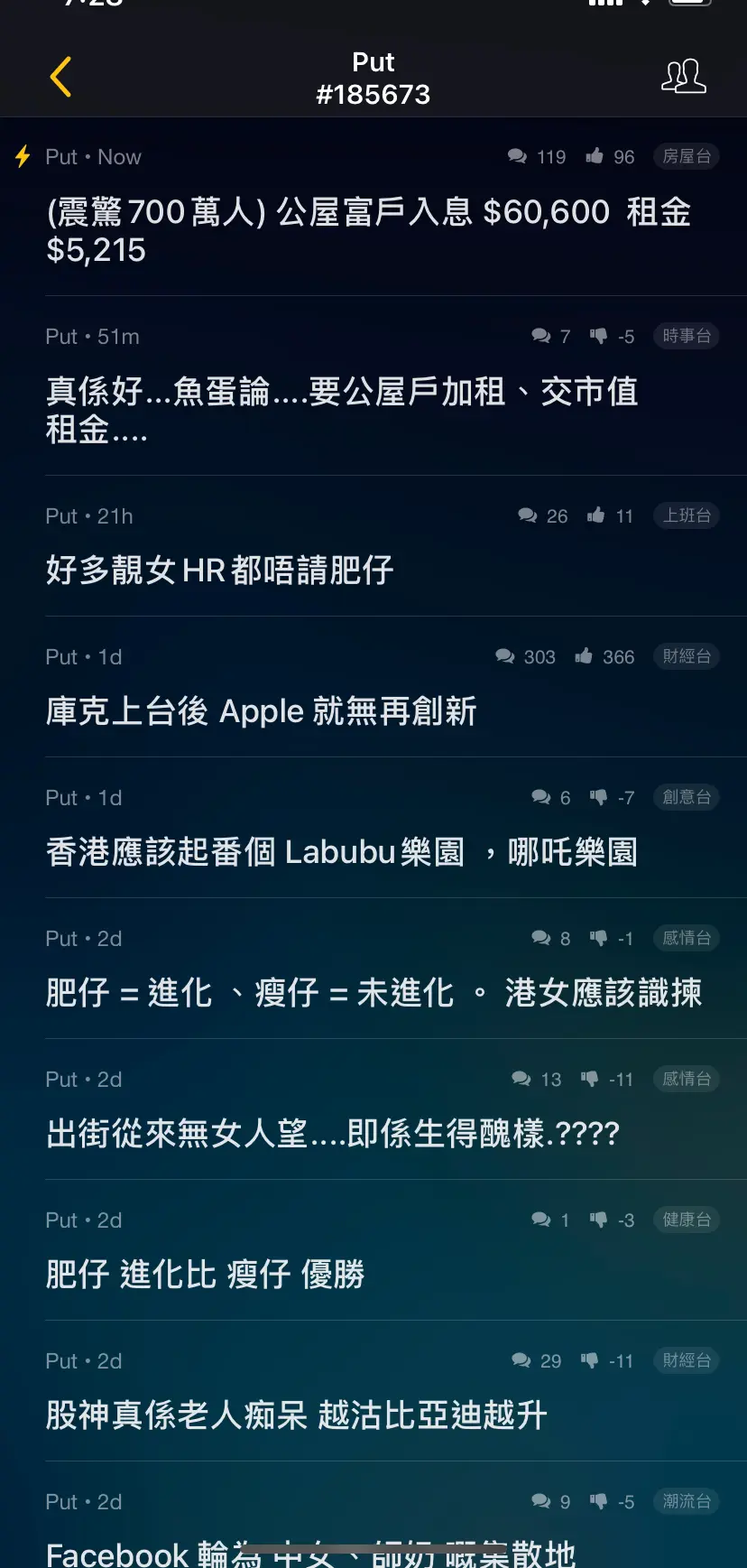Tap the 時事台 channel tag

687,336
